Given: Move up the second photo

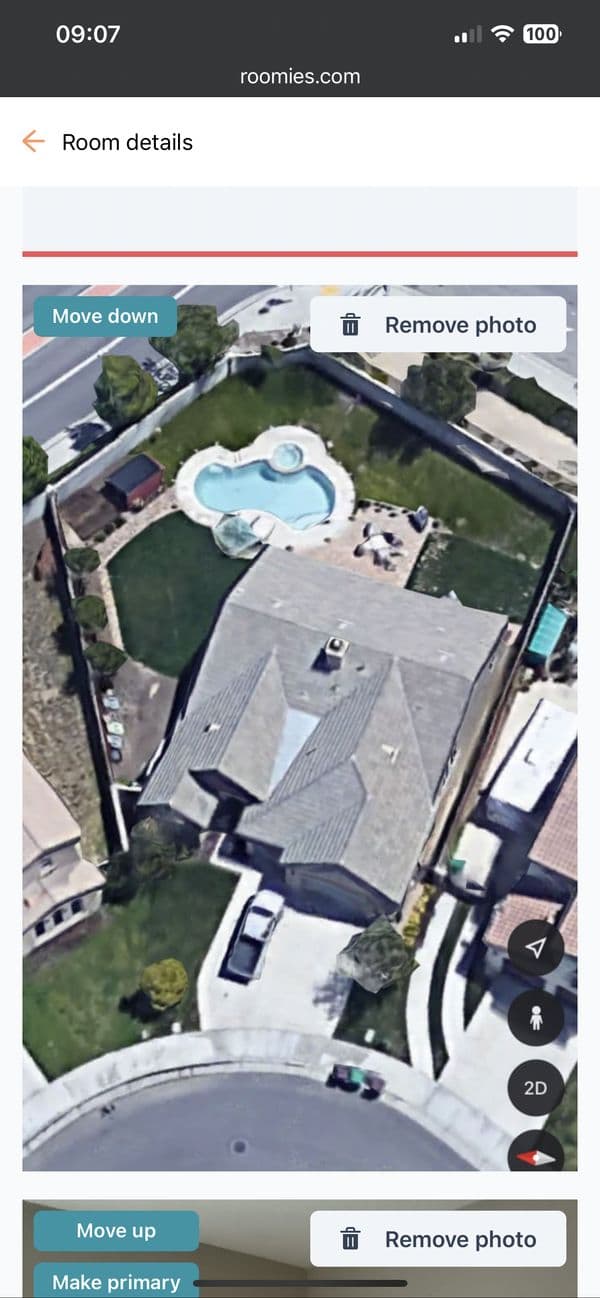Looking at the screenshot, I should tap(116, 1231).
